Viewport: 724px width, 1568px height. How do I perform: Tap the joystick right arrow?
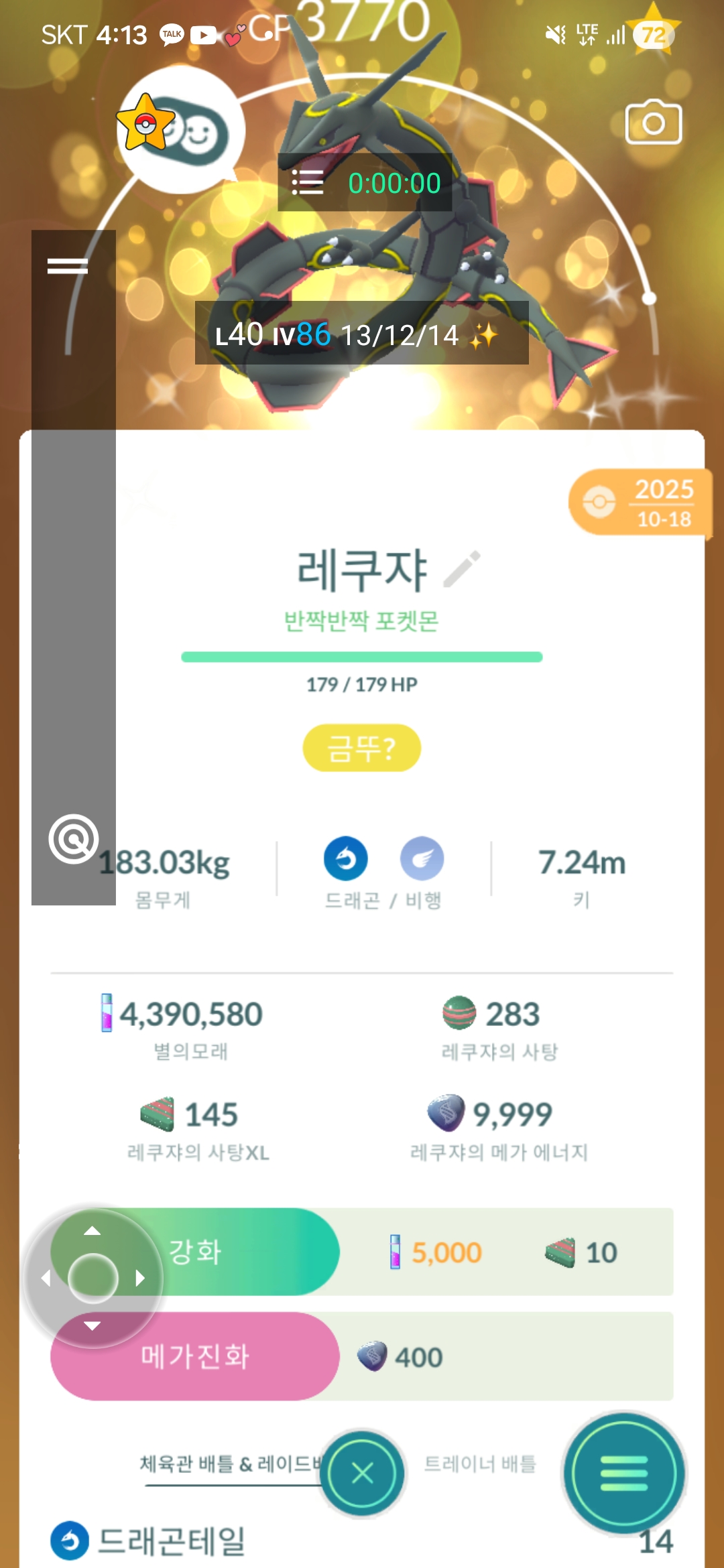click(140, 1278)
